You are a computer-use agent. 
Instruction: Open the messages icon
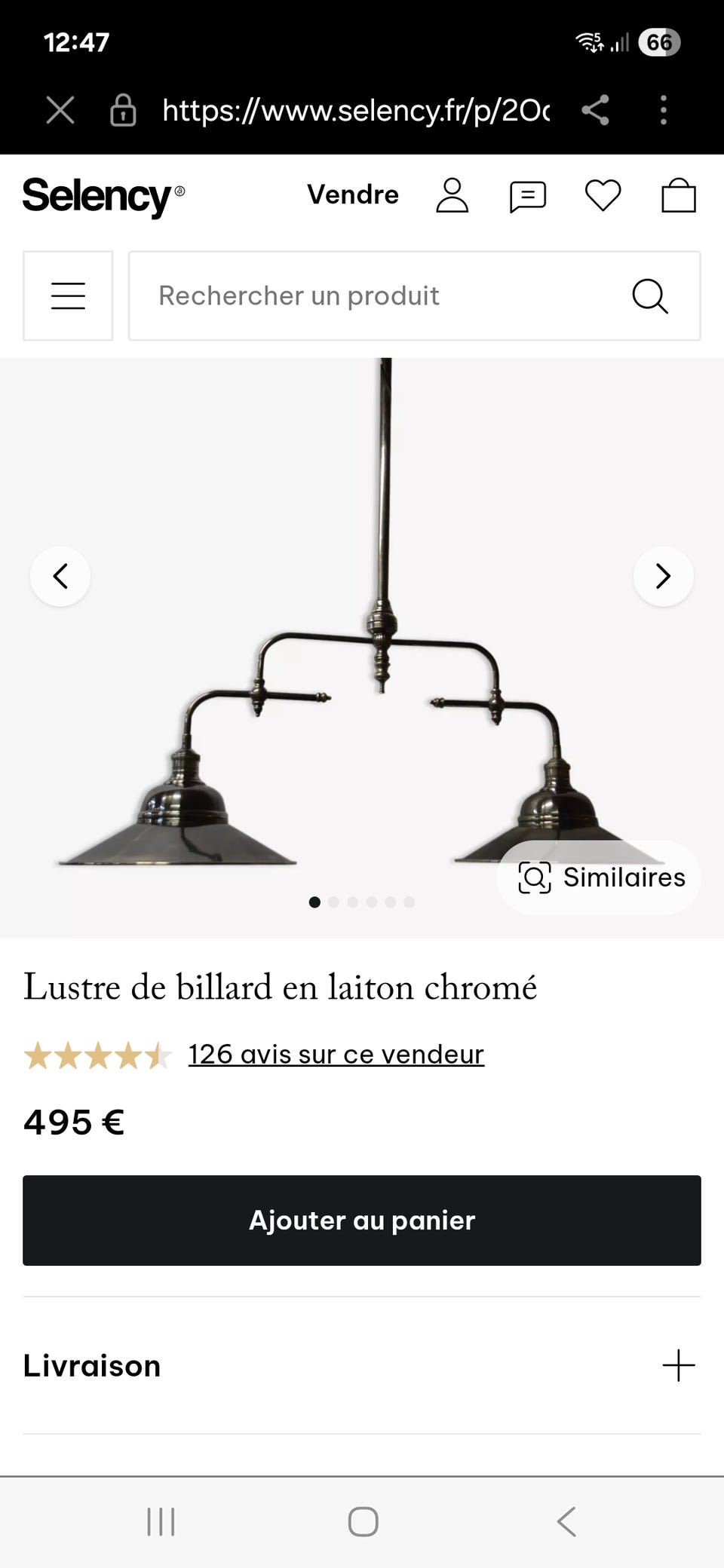point(528,197)
